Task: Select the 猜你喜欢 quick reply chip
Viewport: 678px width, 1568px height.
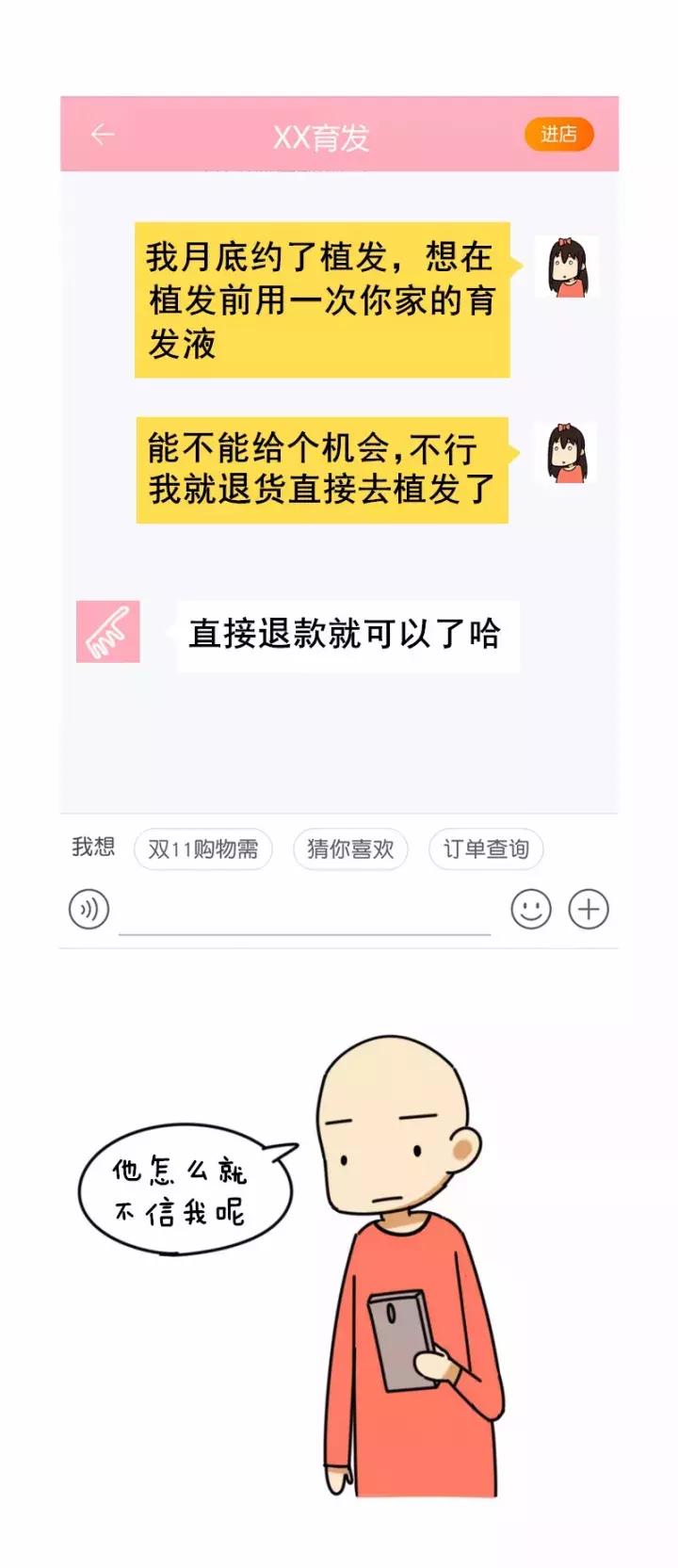Action: click(x=349, y=849)
